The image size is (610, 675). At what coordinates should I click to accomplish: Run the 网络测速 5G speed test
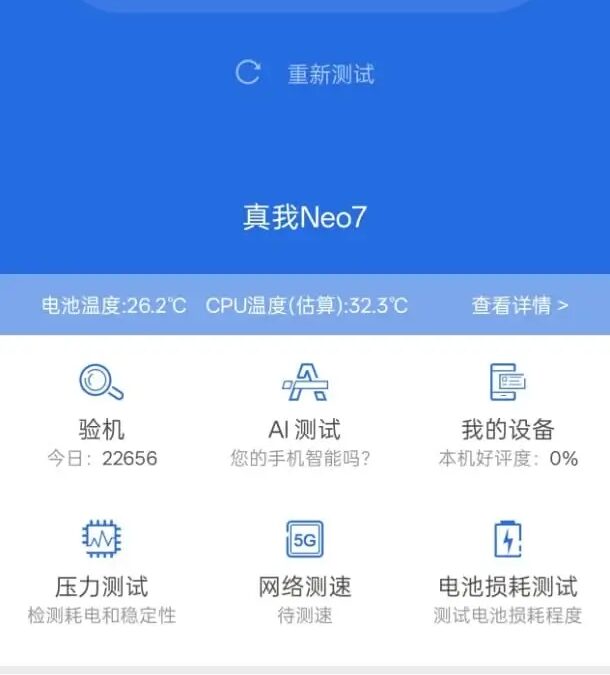coord(305,570)
